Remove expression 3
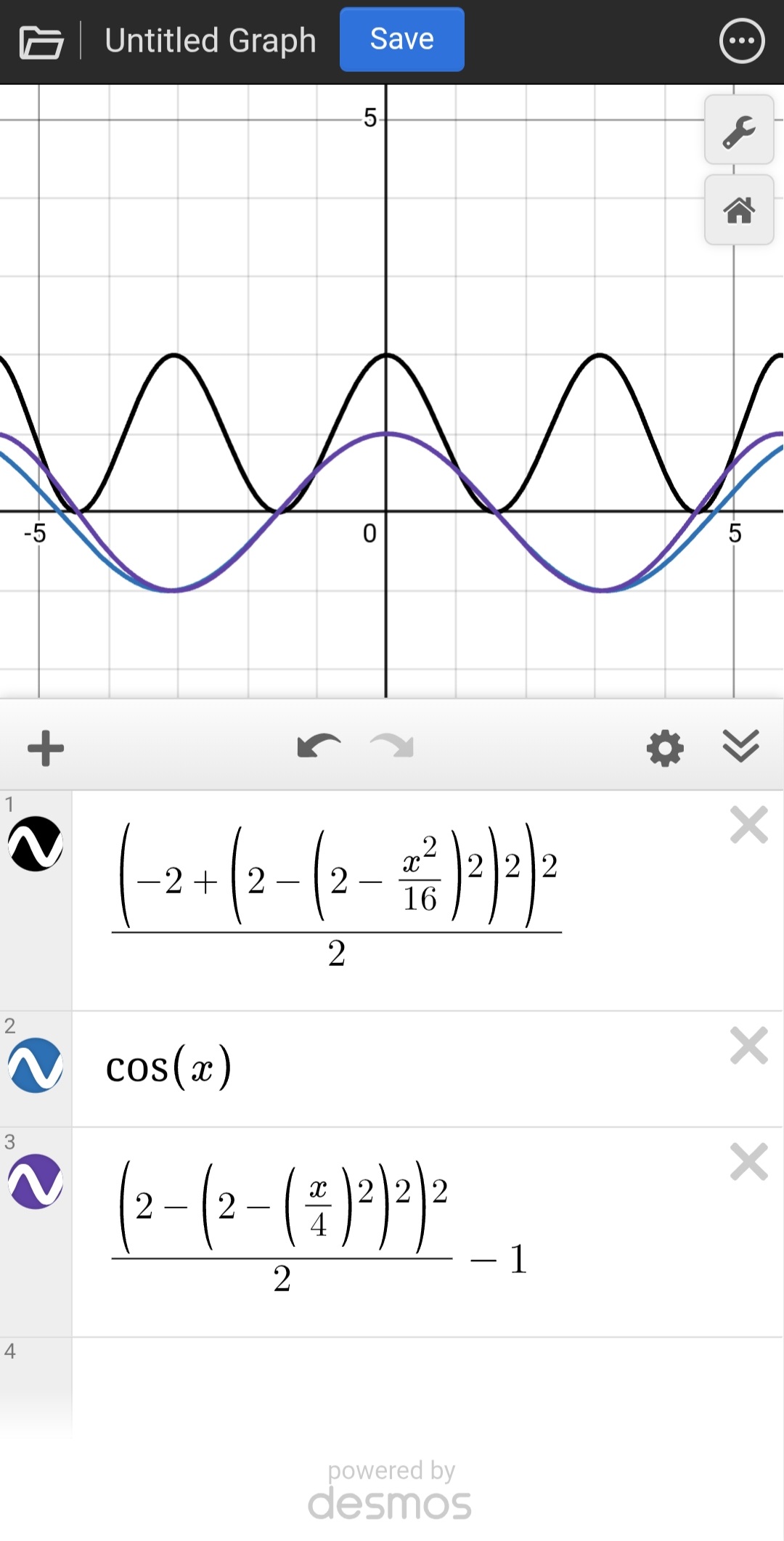 [x=748, y=1162]
